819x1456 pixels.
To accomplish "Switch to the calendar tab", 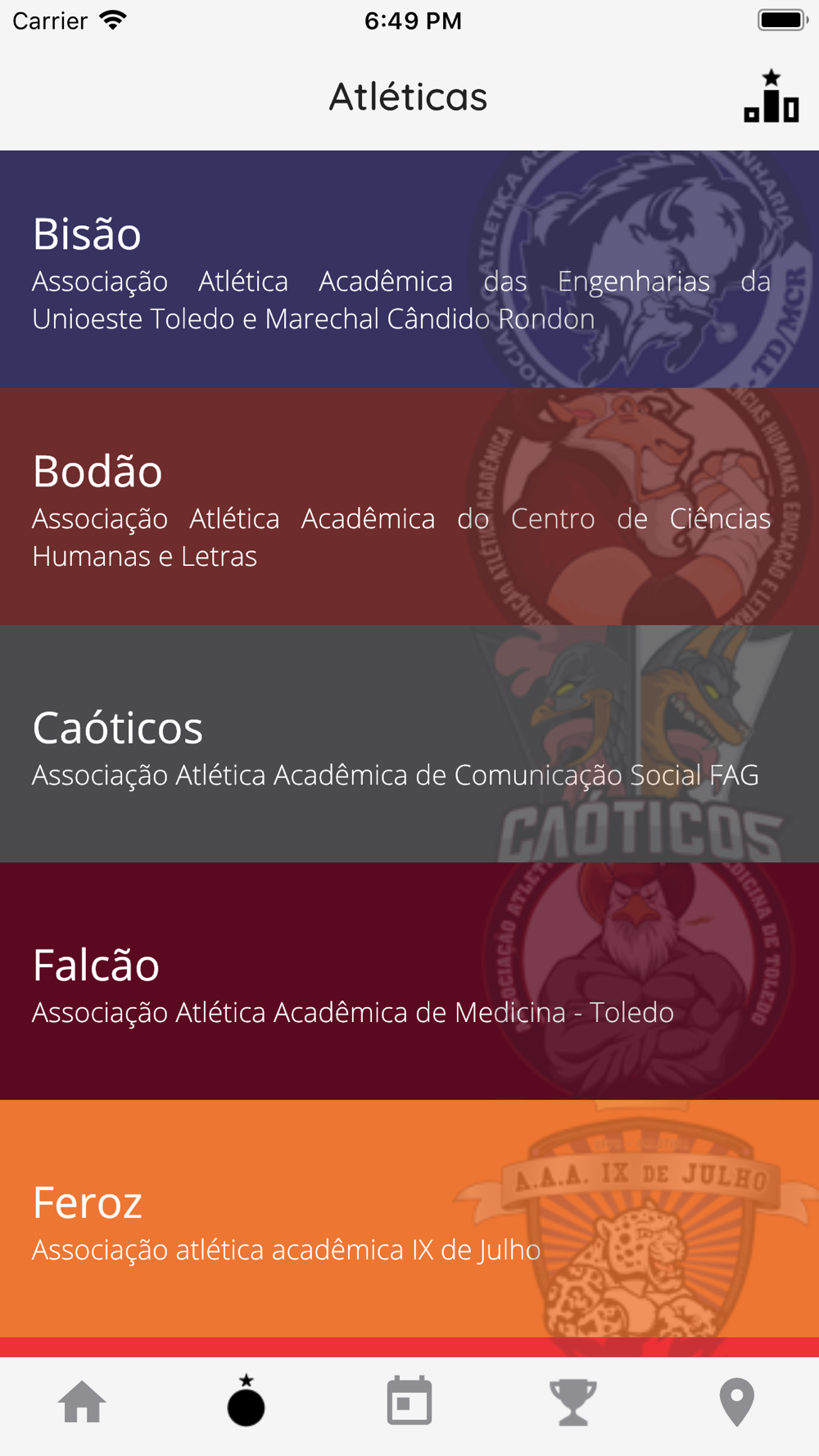I will pyautogui.click(x=409, y=1400).
